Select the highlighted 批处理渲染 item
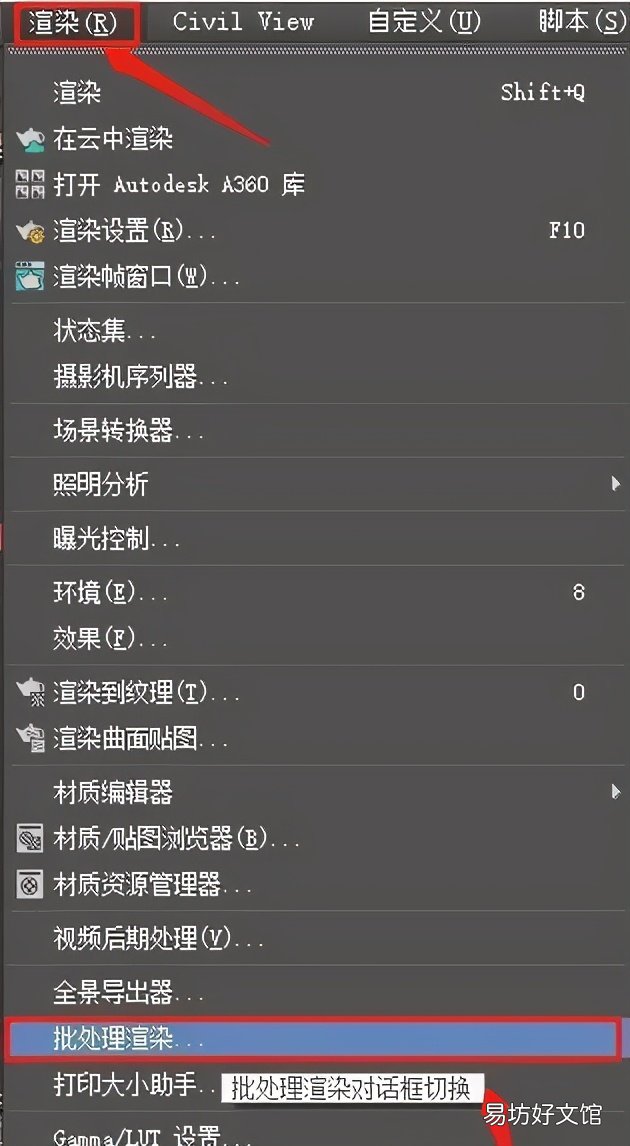Image resolution: width=630 pixels, height=1146 pixels. [312, 1039]
